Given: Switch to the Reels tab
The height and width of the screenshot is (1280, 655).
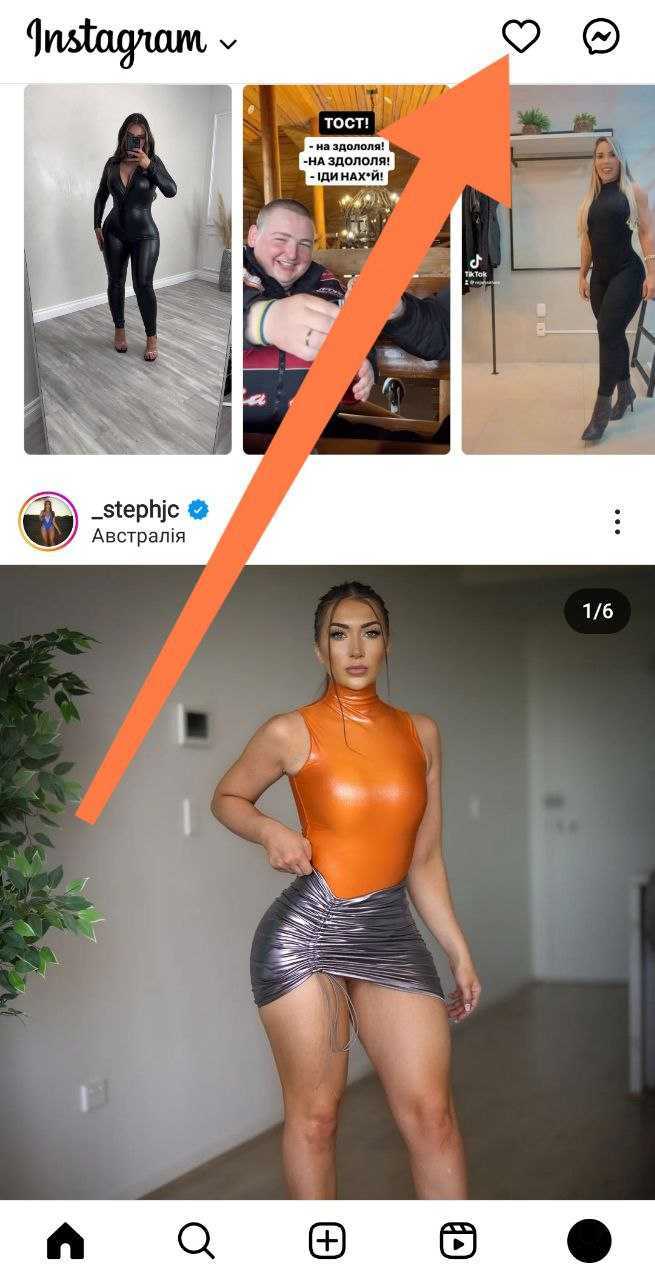Looking at the screenshot, I should (x=458, y=1241).
